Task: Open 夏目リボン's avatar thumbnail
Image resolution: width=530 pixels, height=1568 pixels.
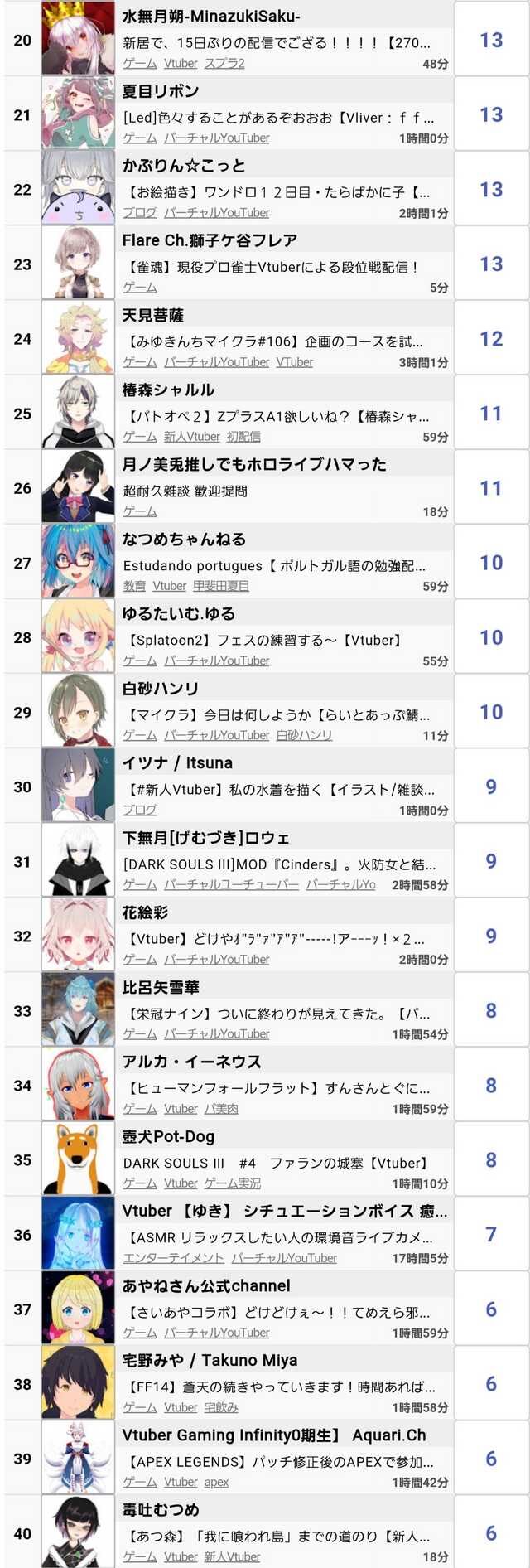Action: pos(78,114)
